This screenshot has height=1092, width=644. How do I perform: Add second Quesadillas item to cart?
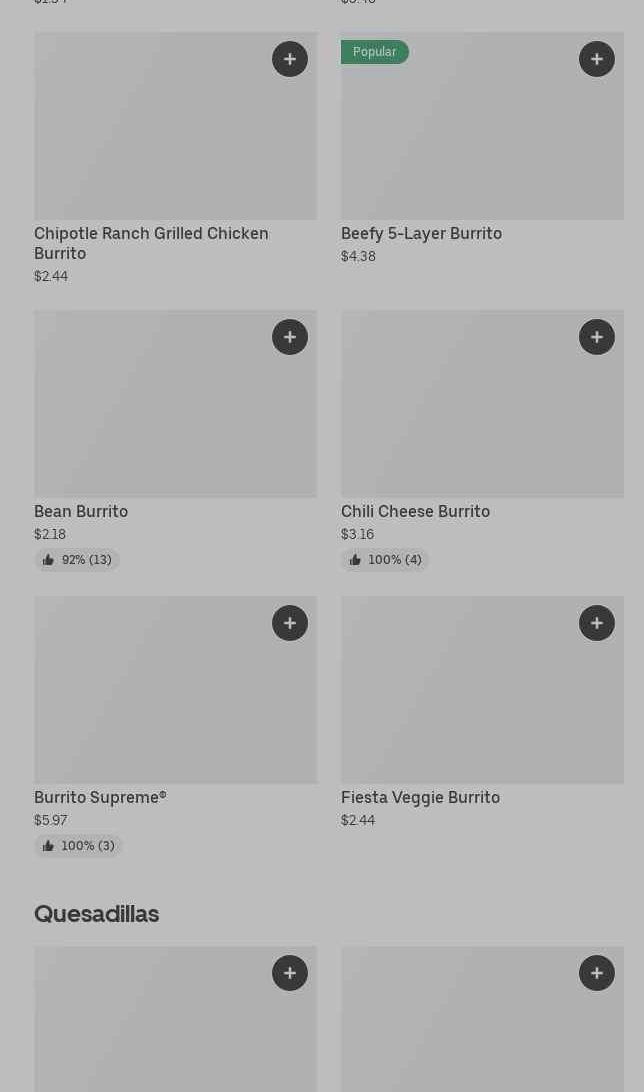click(x=597, y=973)
